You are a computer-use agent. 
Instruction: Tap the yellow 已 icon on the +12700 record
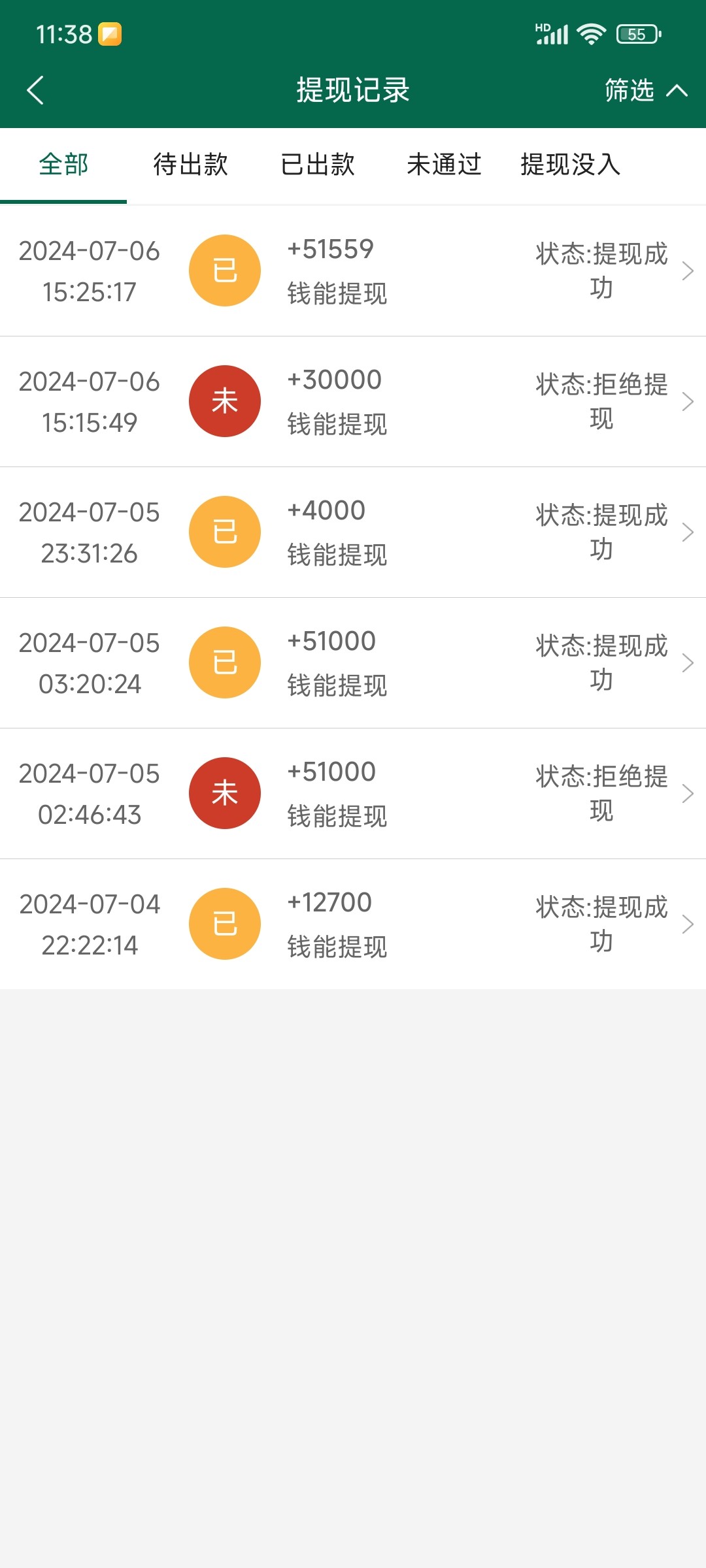pos(225,923)
